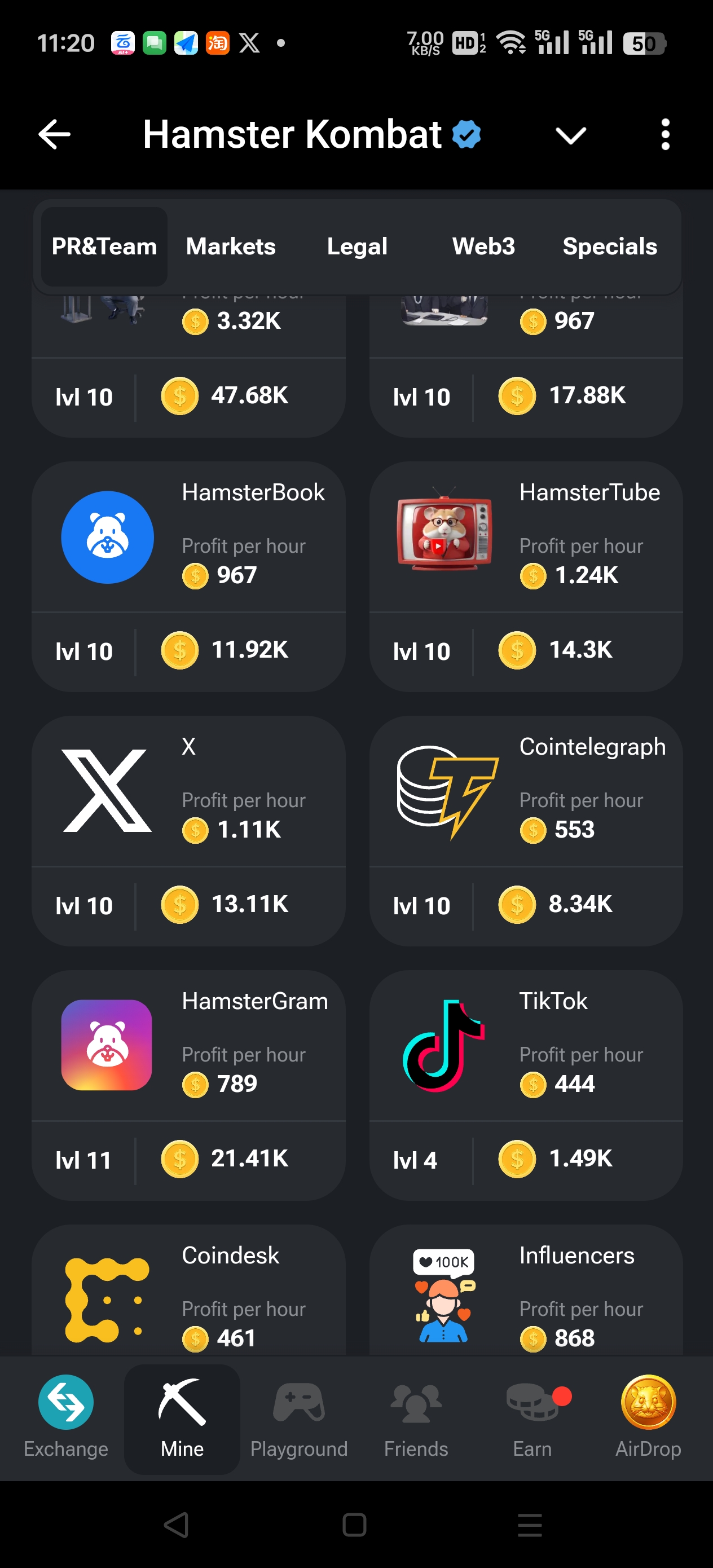Go back using the top-left arrow
This screenshot has height=1568, width=713.
point(54,134)
